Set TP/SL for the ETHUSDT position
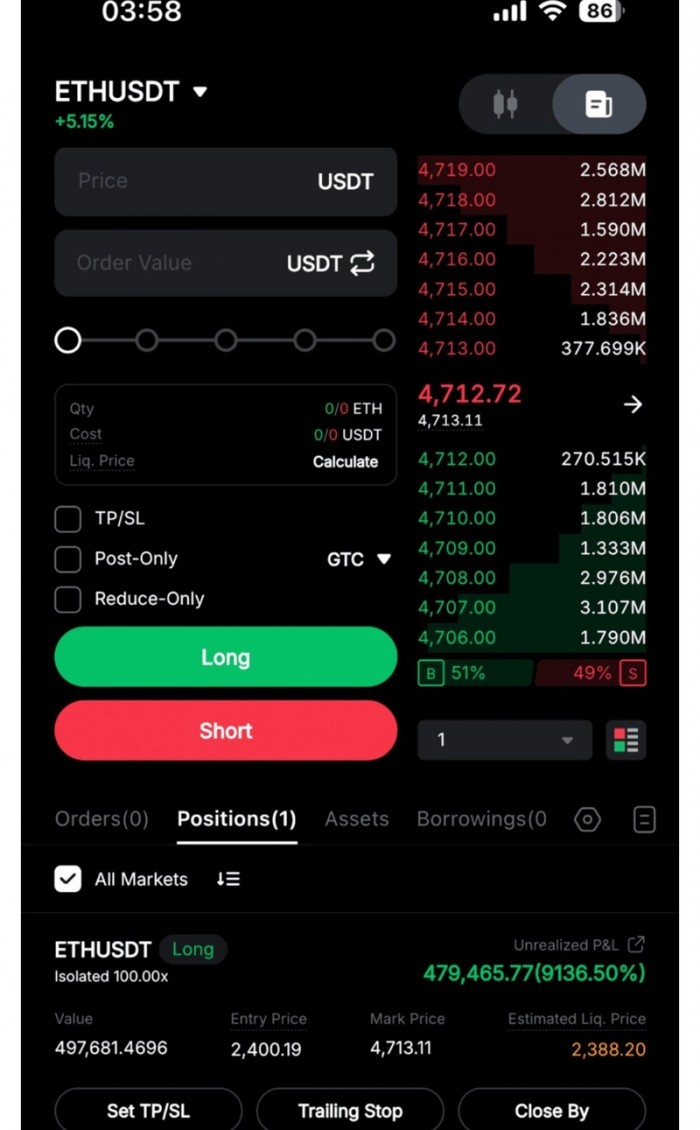The width and height of the screenshot is (700, 1130). [x=148, y=1111]
